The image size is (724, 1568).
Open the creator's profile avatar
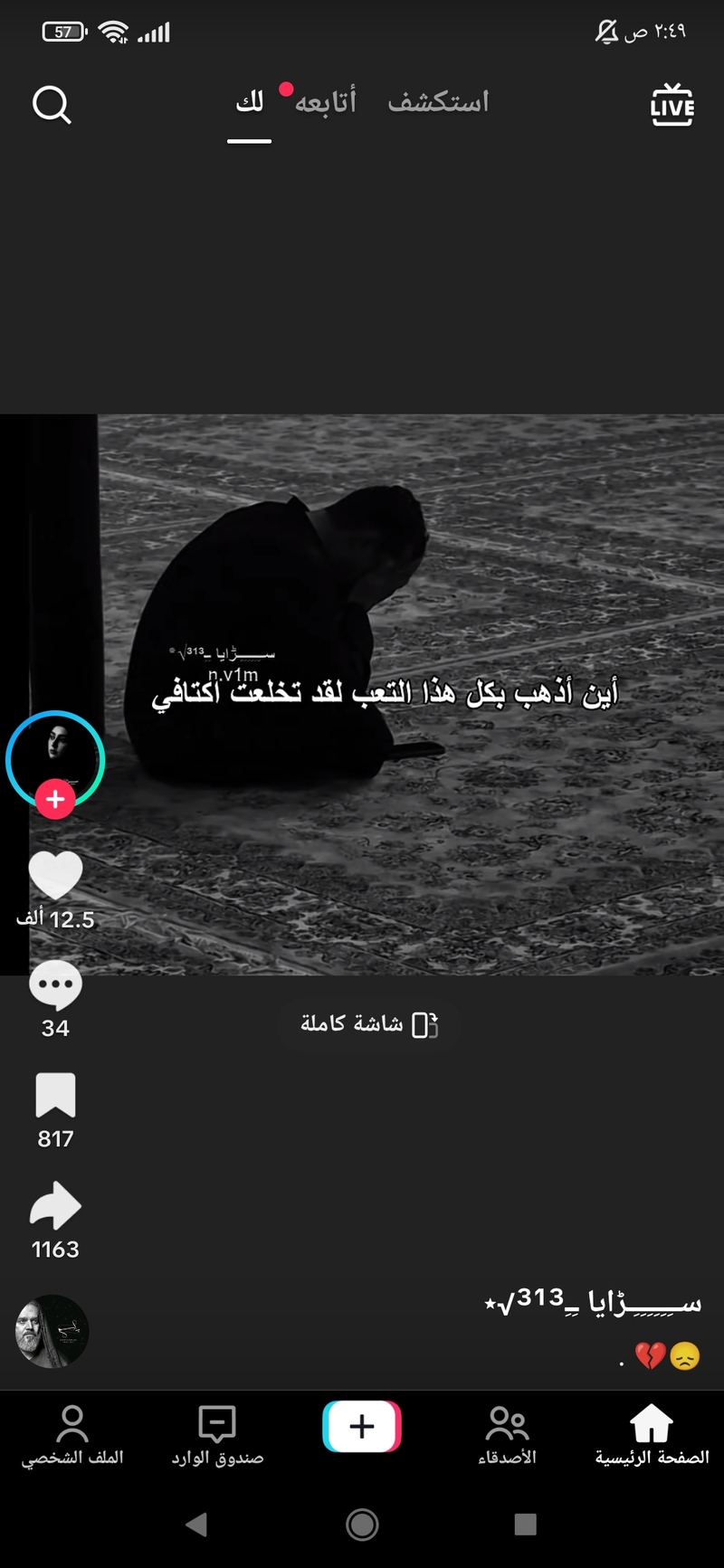55,756
